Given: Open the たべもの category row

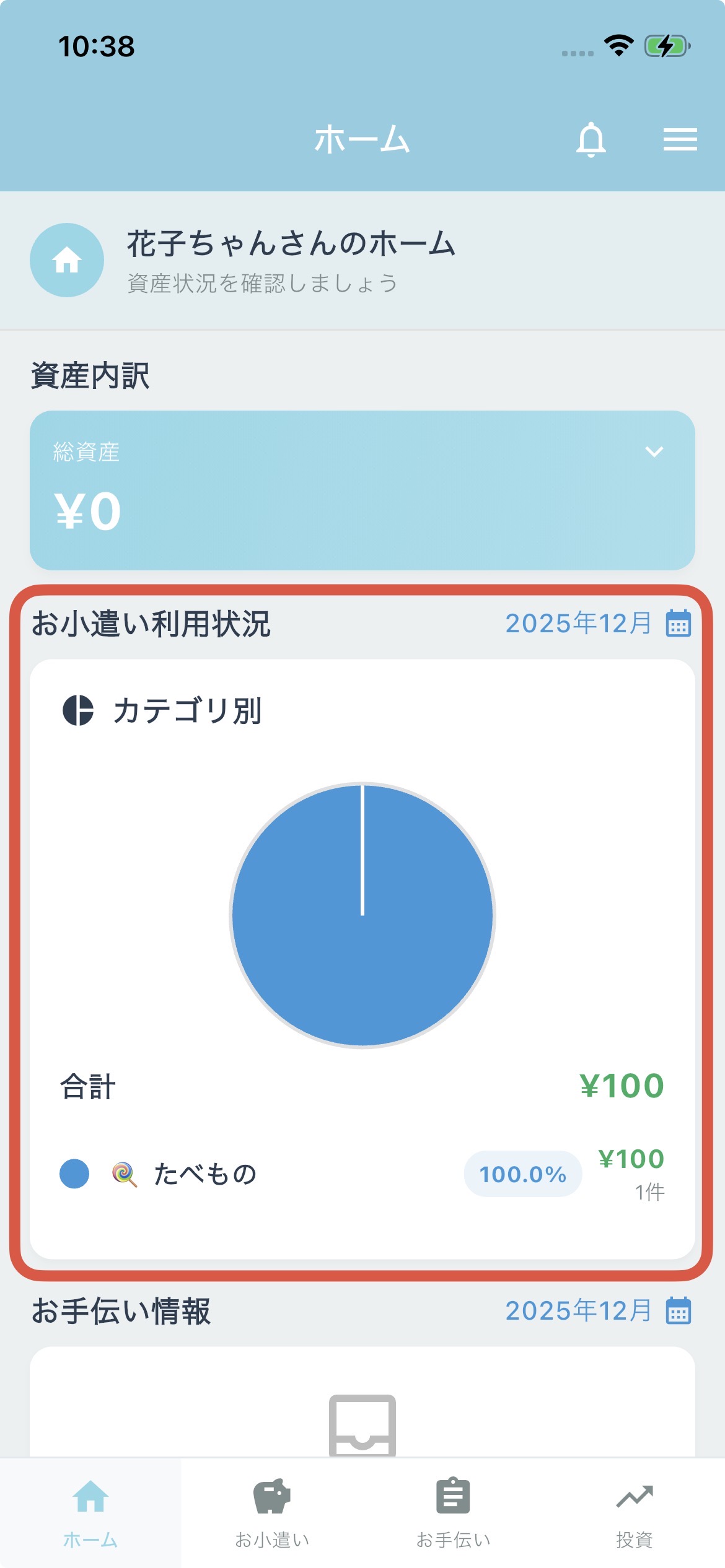Looking at the screenshot, I should click(362, 1174).
